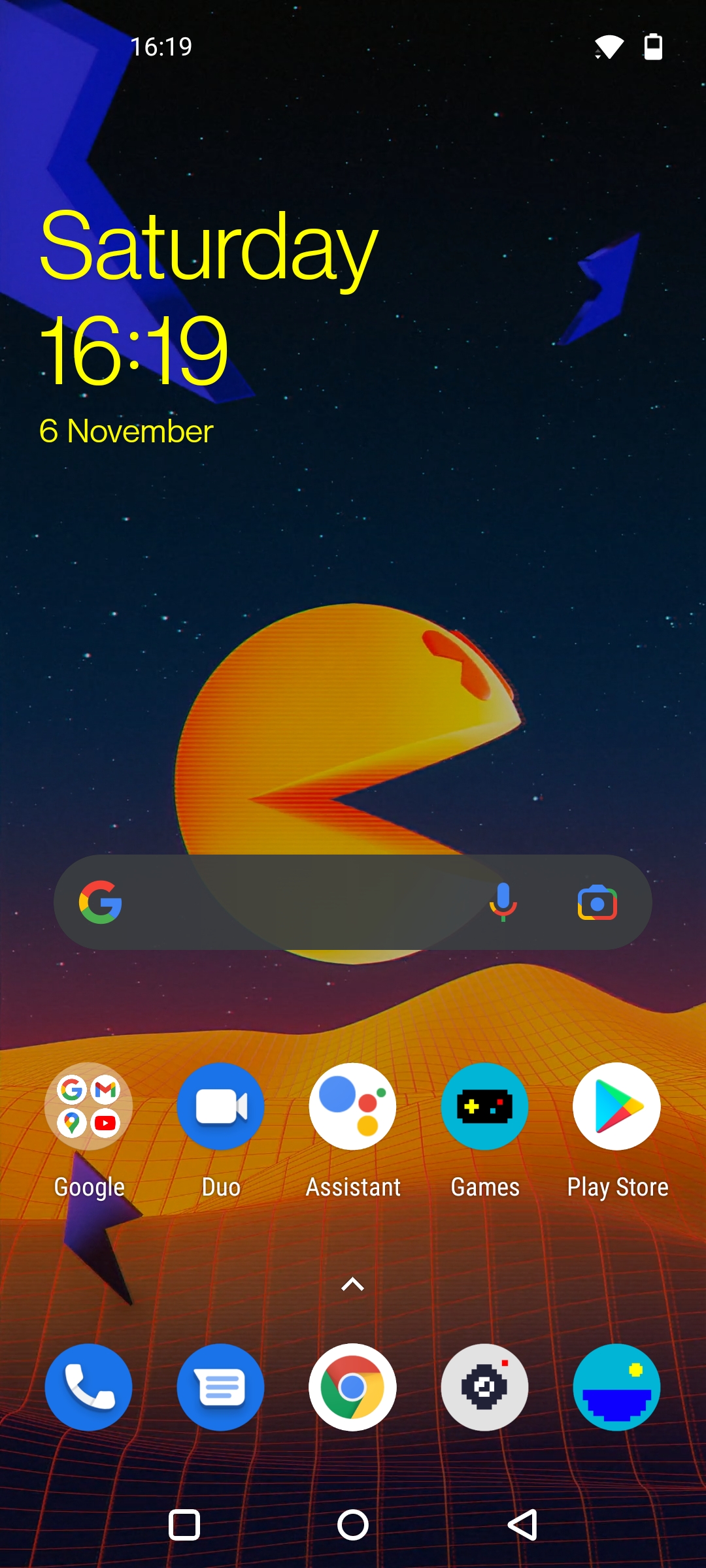
Task: Open the Messages app
Action: click(x=221, y=1387)
